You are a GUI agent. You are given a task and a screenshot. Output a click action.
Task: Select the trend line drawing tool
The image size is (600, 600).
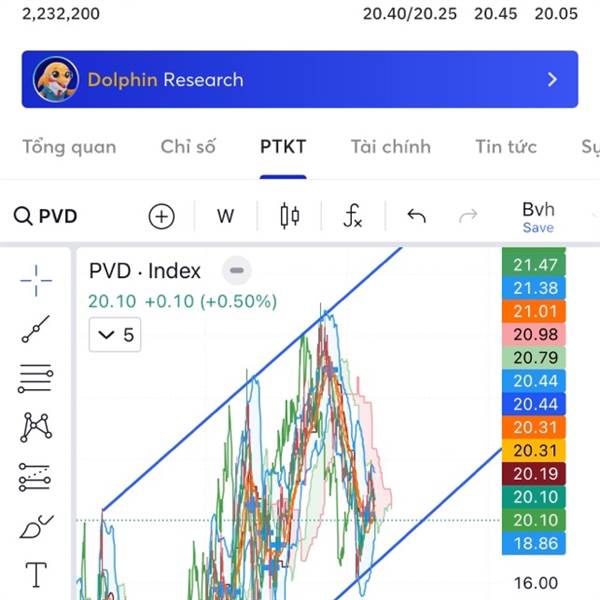[x=36, y=330]
